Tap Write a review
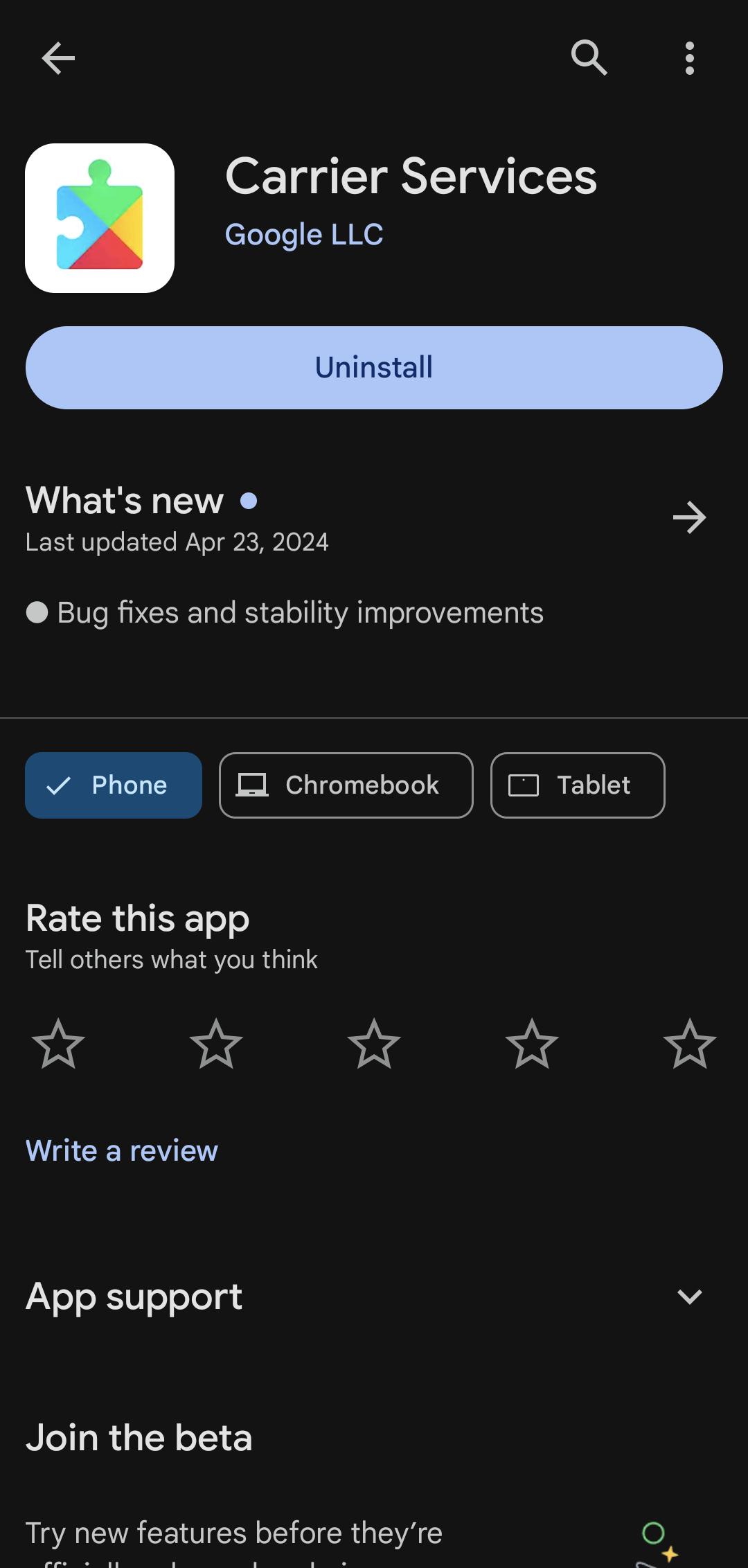This screenshot has width=748, height=1568. click(x=121, y=1150)
